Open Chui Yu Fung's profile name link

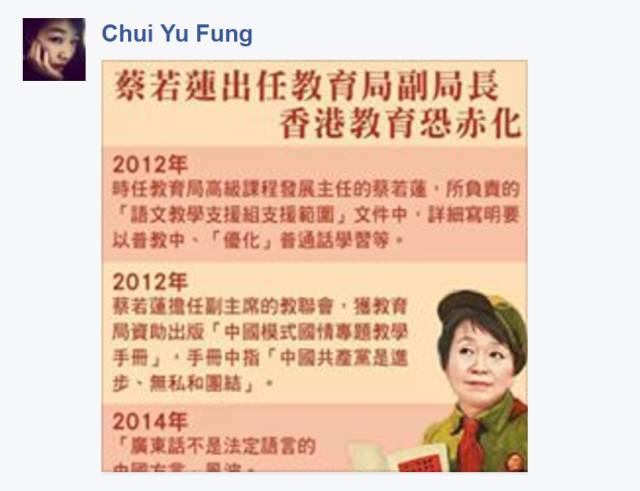pos(177,34)
